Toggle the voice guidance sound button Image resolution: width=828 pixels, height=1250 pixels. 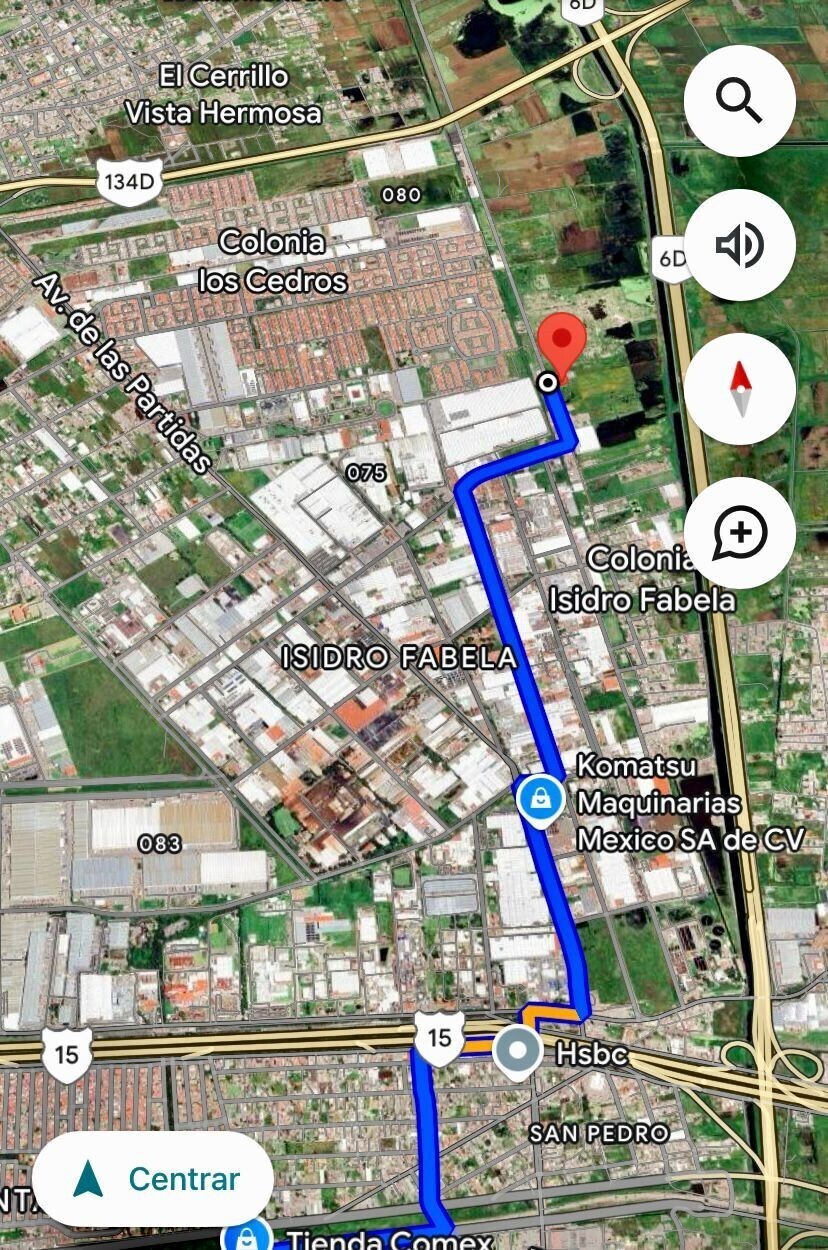point(739,245)
